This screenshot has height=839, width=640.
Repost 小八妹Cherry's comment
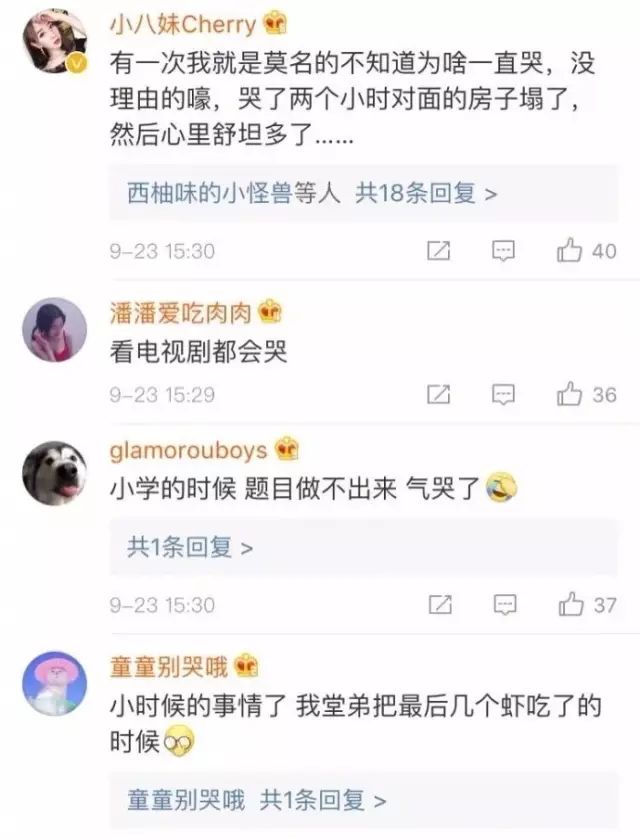coord(438,250)
